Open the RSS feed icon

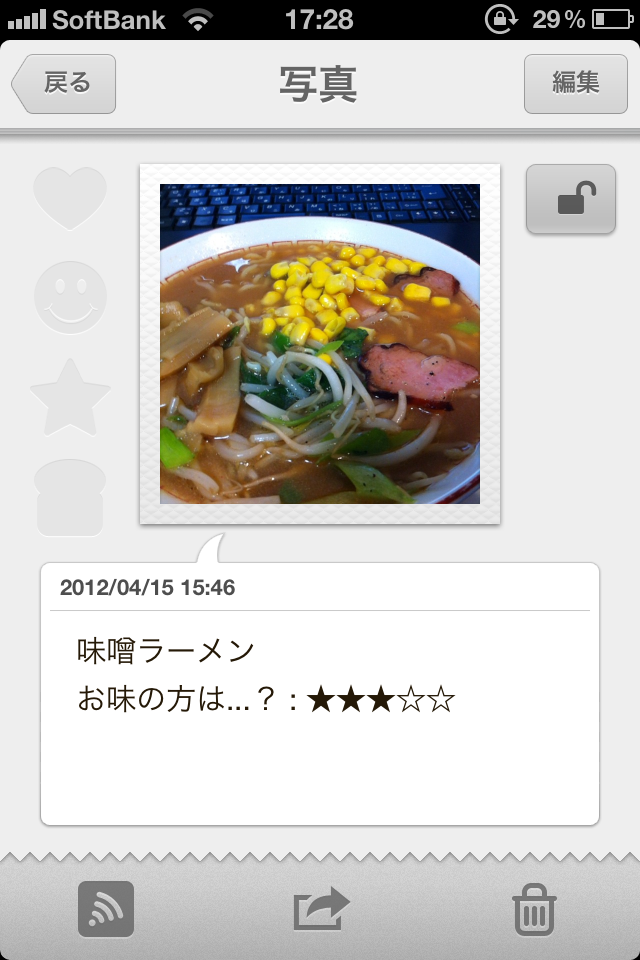(105, 909)
